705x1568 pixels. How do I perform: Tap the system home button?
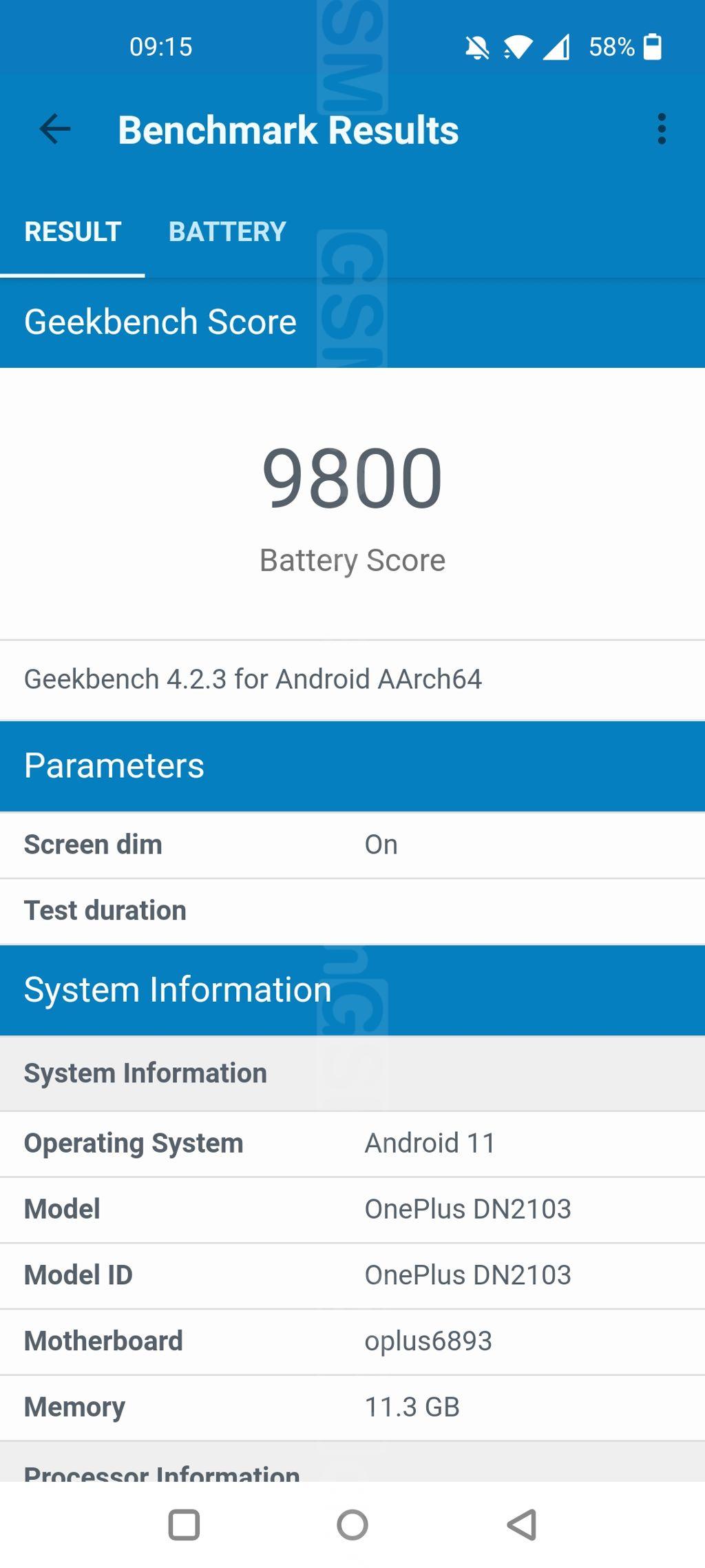[x=352, y=1525]
